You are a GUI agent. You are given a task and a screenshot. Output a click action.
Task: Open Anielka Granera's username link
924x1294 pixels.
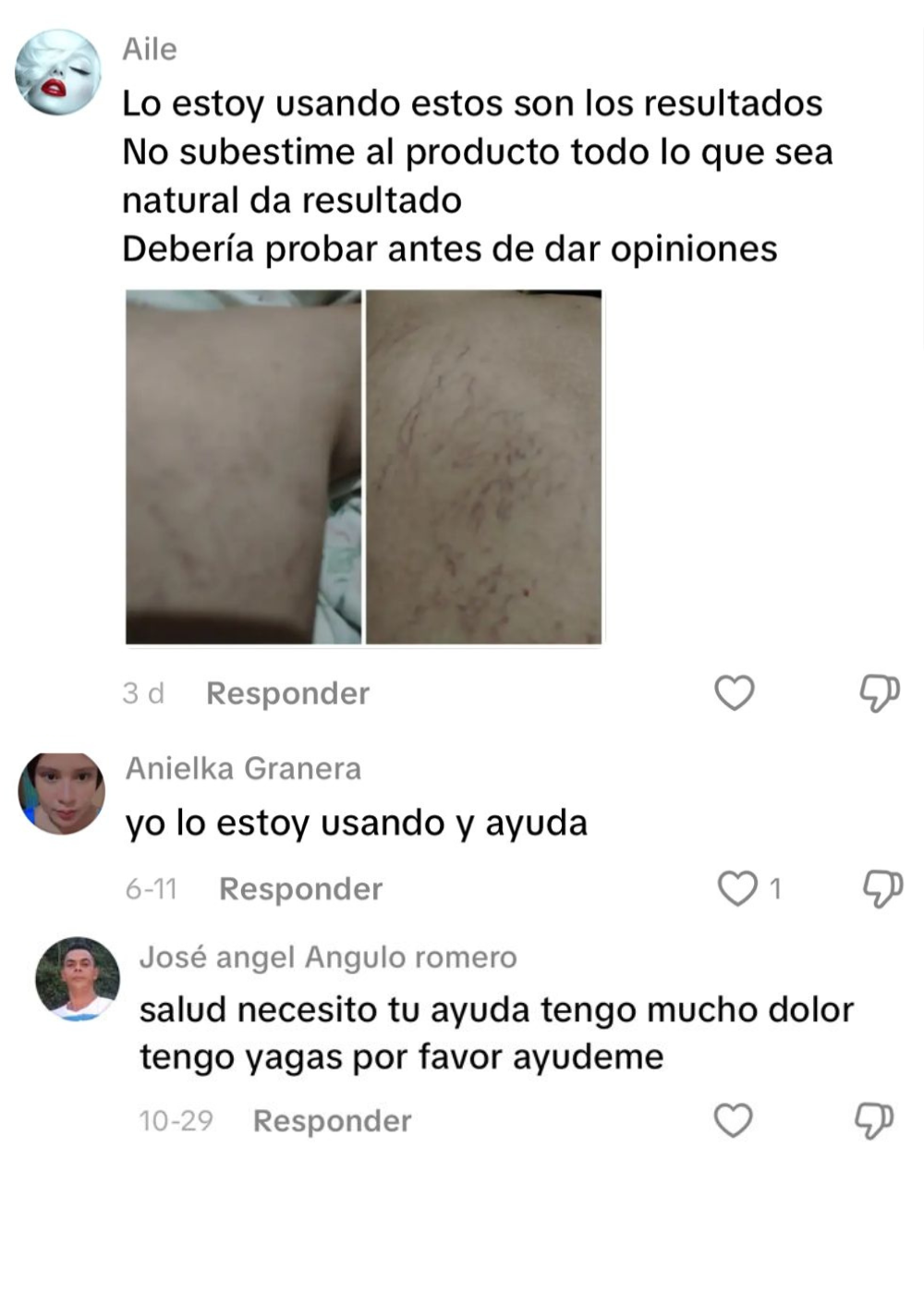(x=243, y=768)
